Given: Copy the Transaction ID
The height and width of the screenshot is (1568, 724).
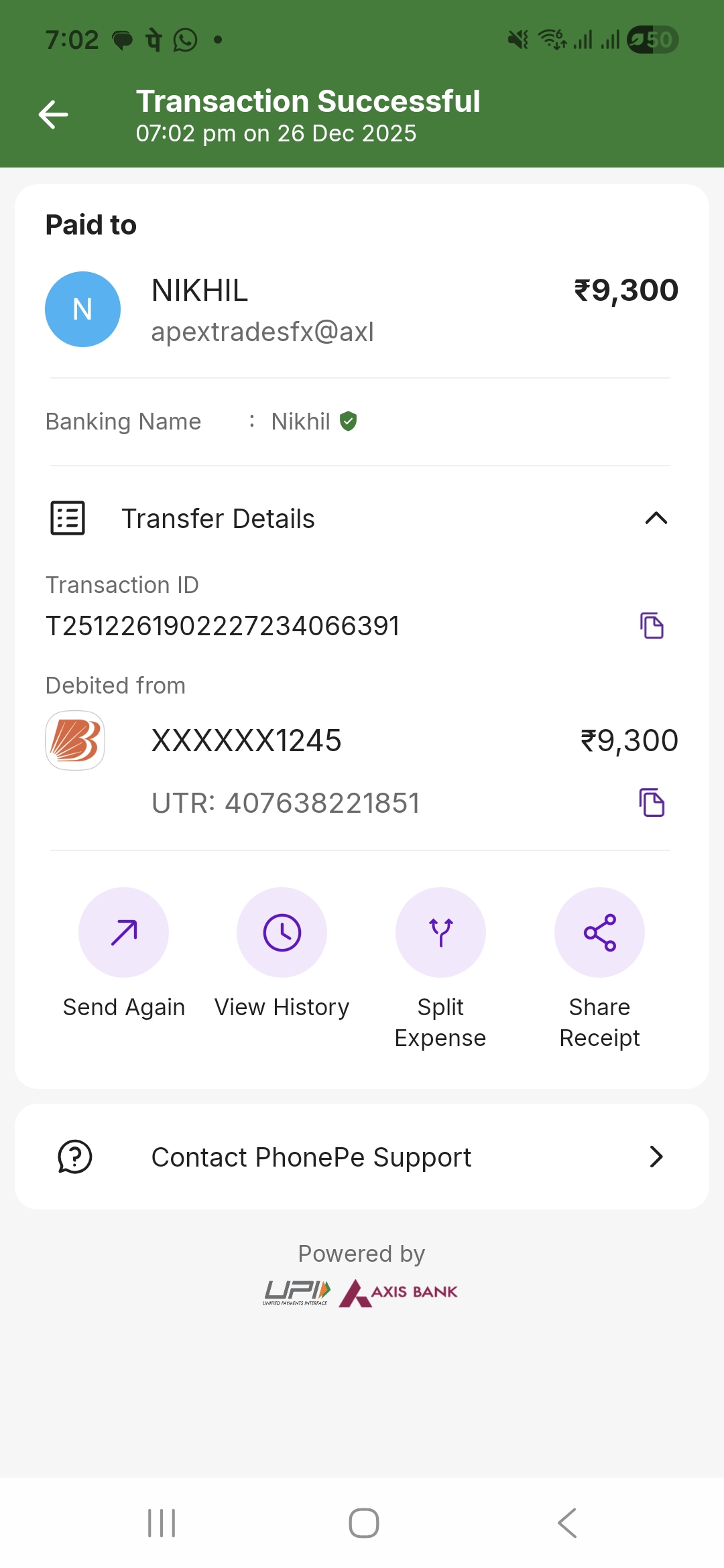Looking at the screenshot, I should click(x=652, y=626).
